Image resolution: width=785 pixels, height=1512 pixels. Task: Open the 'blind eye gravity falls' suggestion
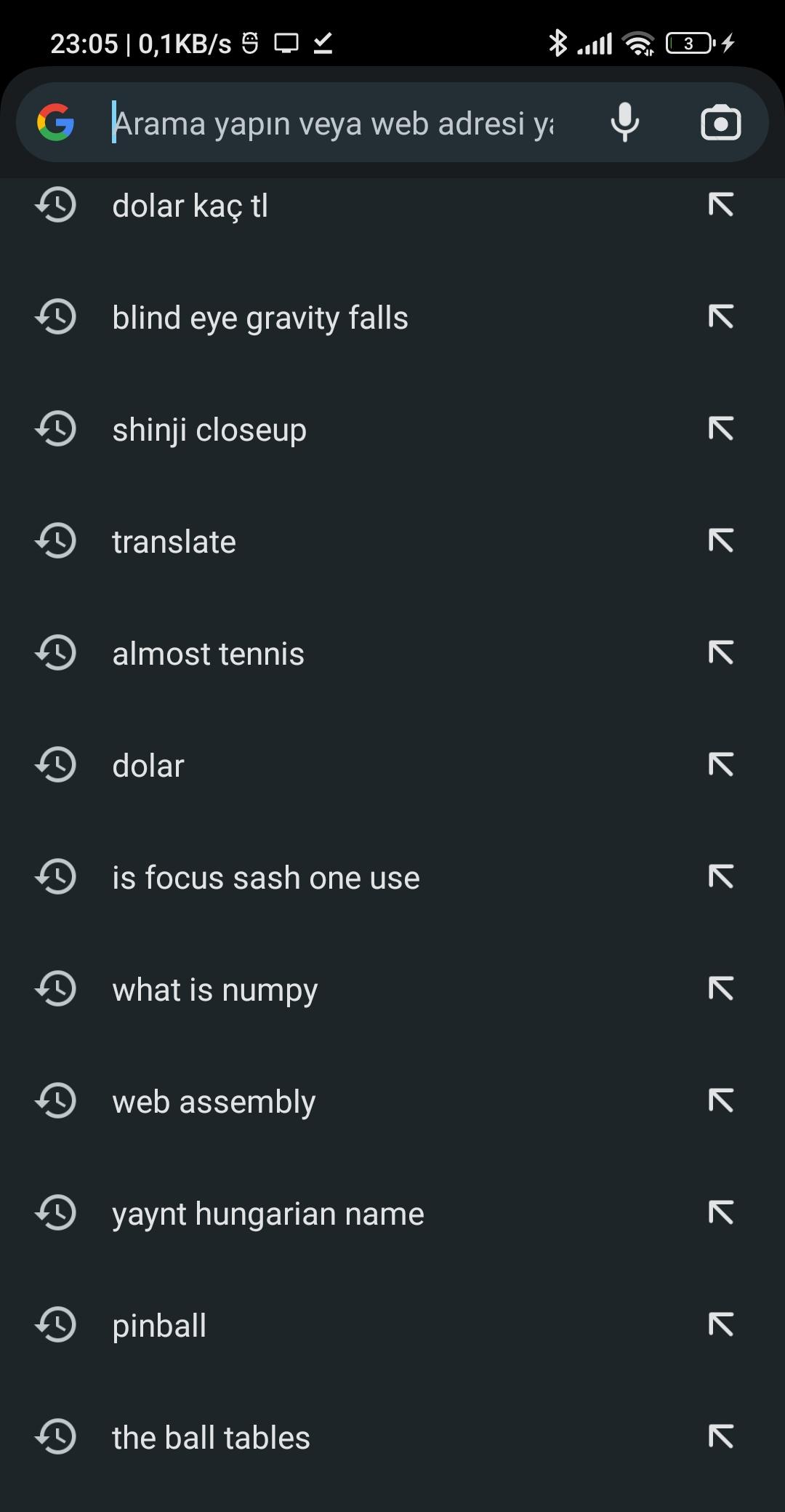click(260, 318)
